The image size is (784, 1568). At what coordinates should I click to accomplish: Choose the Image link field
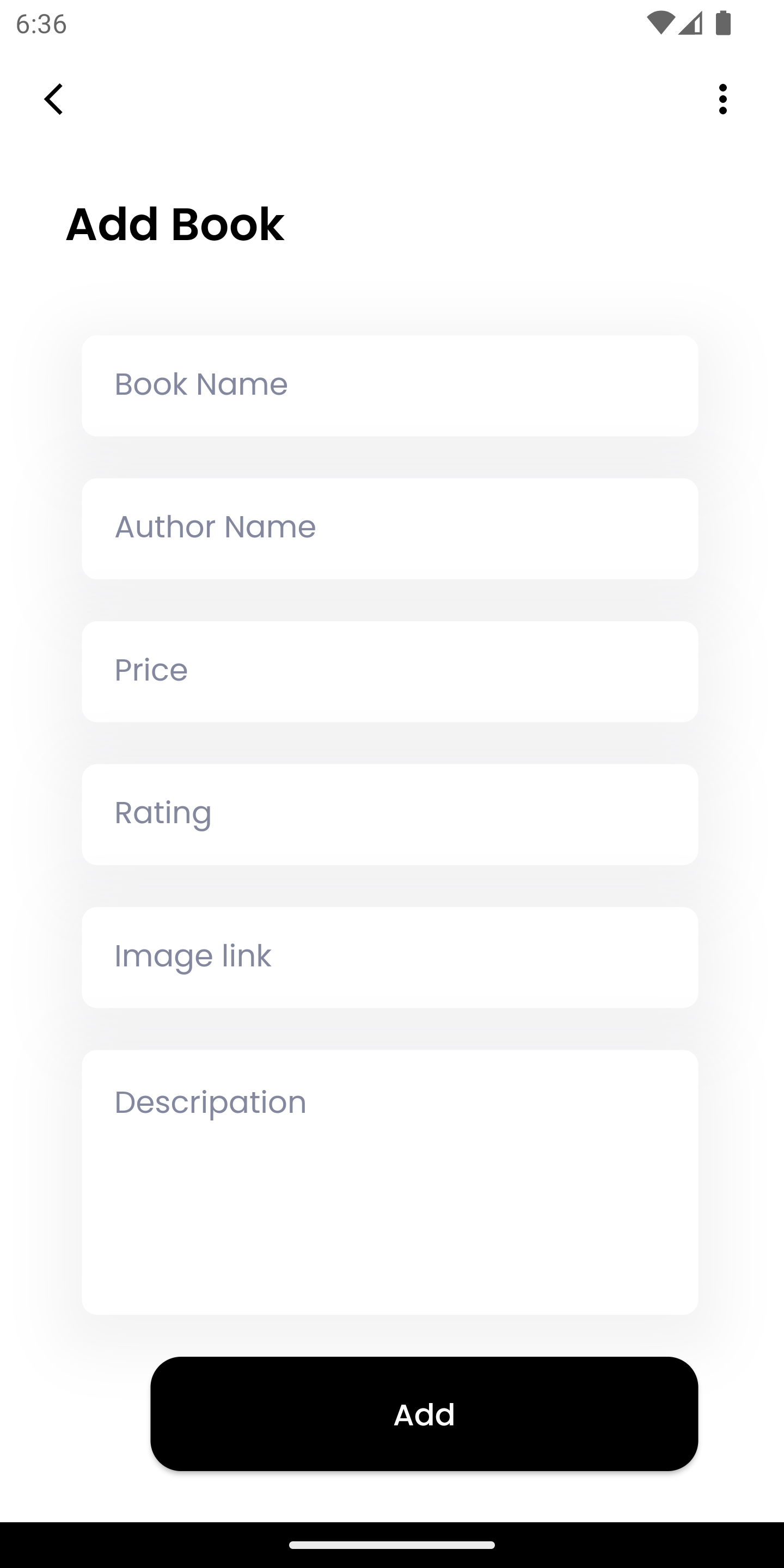(390, 957)
